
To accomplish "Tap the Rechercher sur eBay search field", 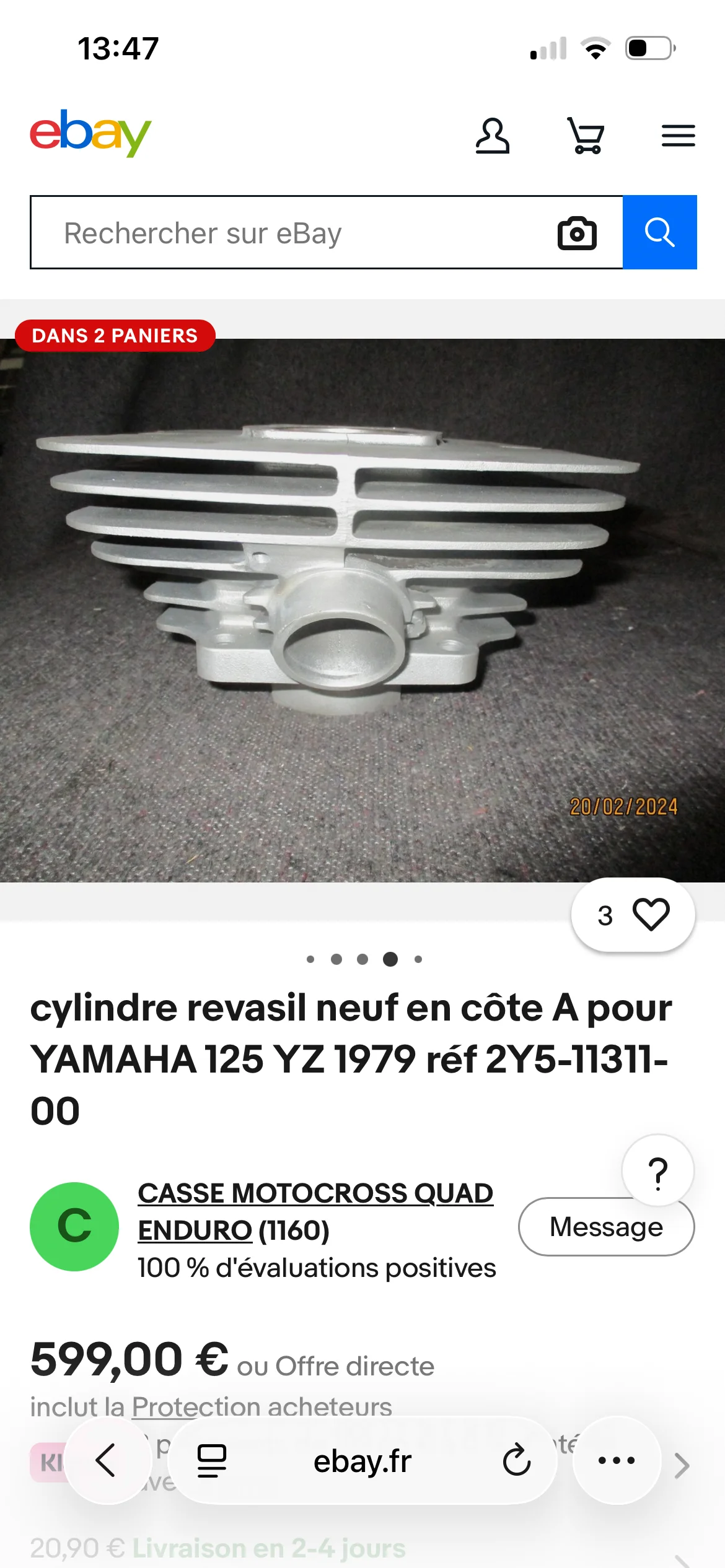I will click(291, 233).
